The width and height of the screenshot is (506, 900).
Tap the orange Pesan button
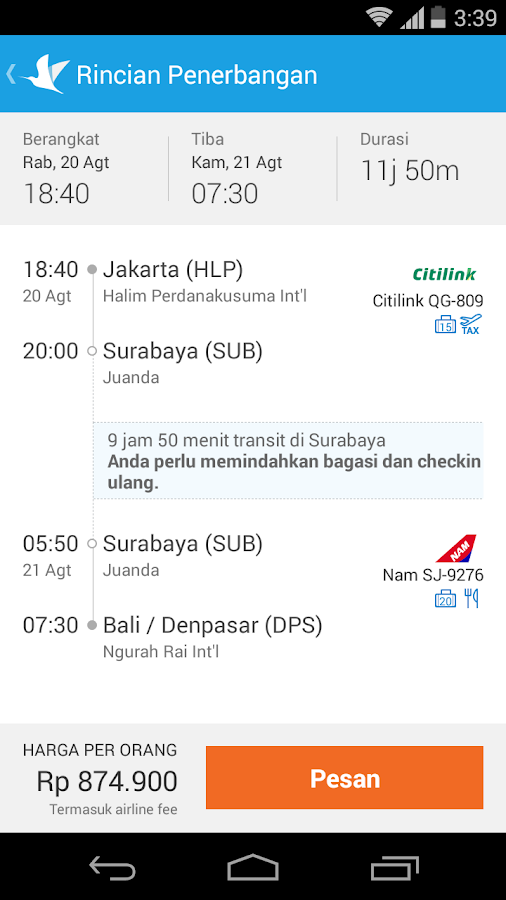tap(344, 778)
